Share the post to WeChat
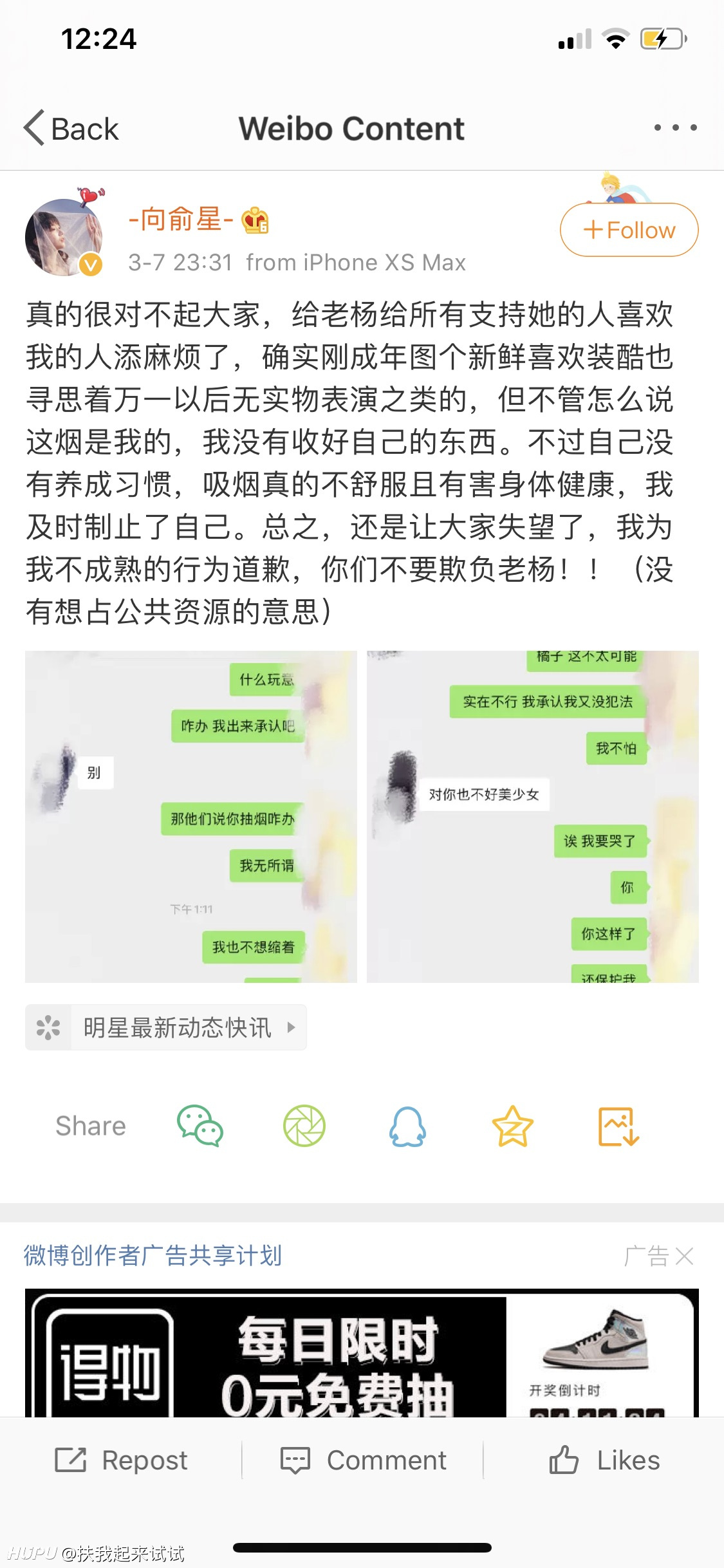This screenshot has width=724, height=1568. pos(200,1126)
